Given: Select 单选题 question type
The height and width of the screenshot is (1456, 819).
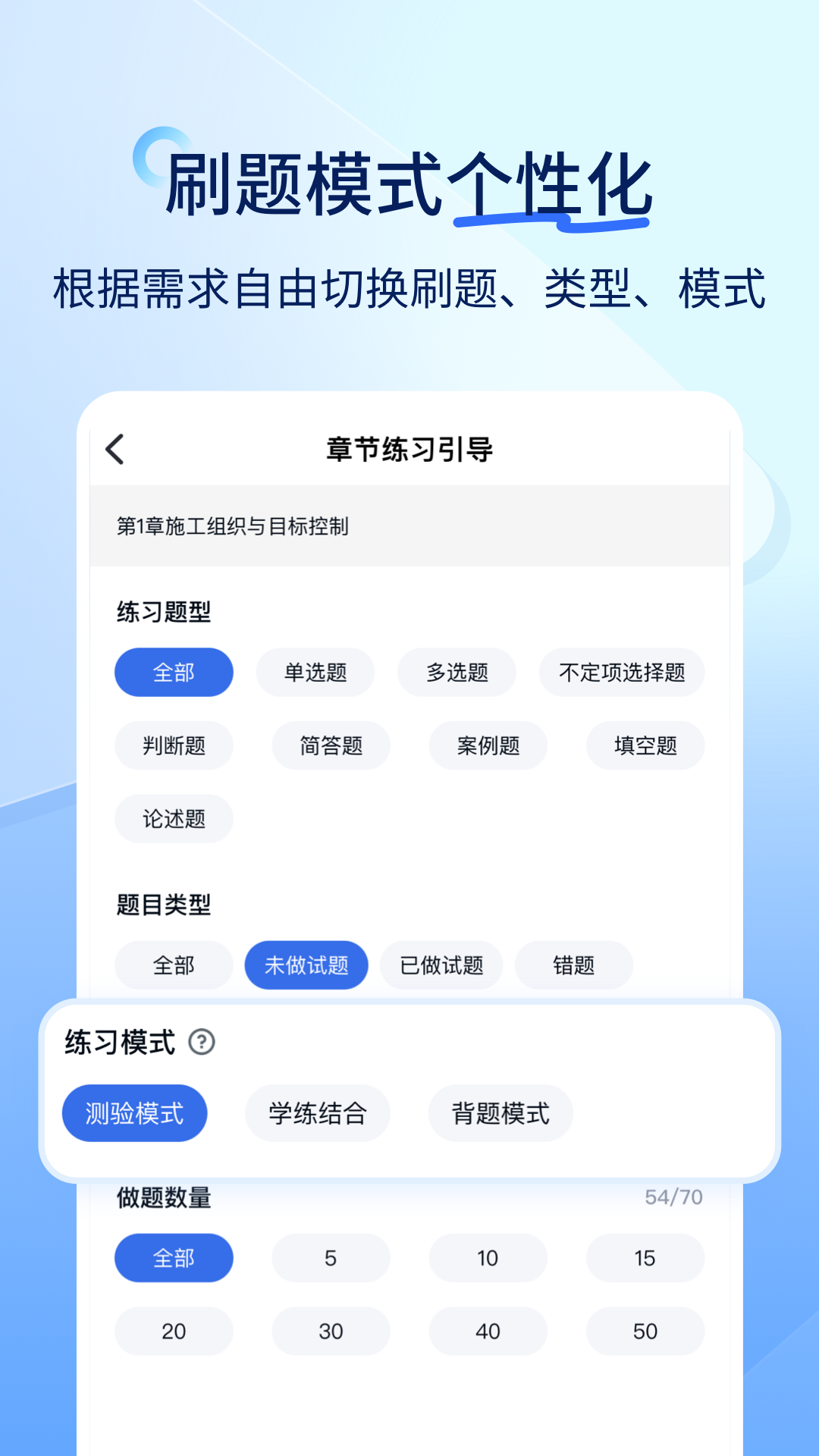Looking at the screenshot, I should coord(317,672).
